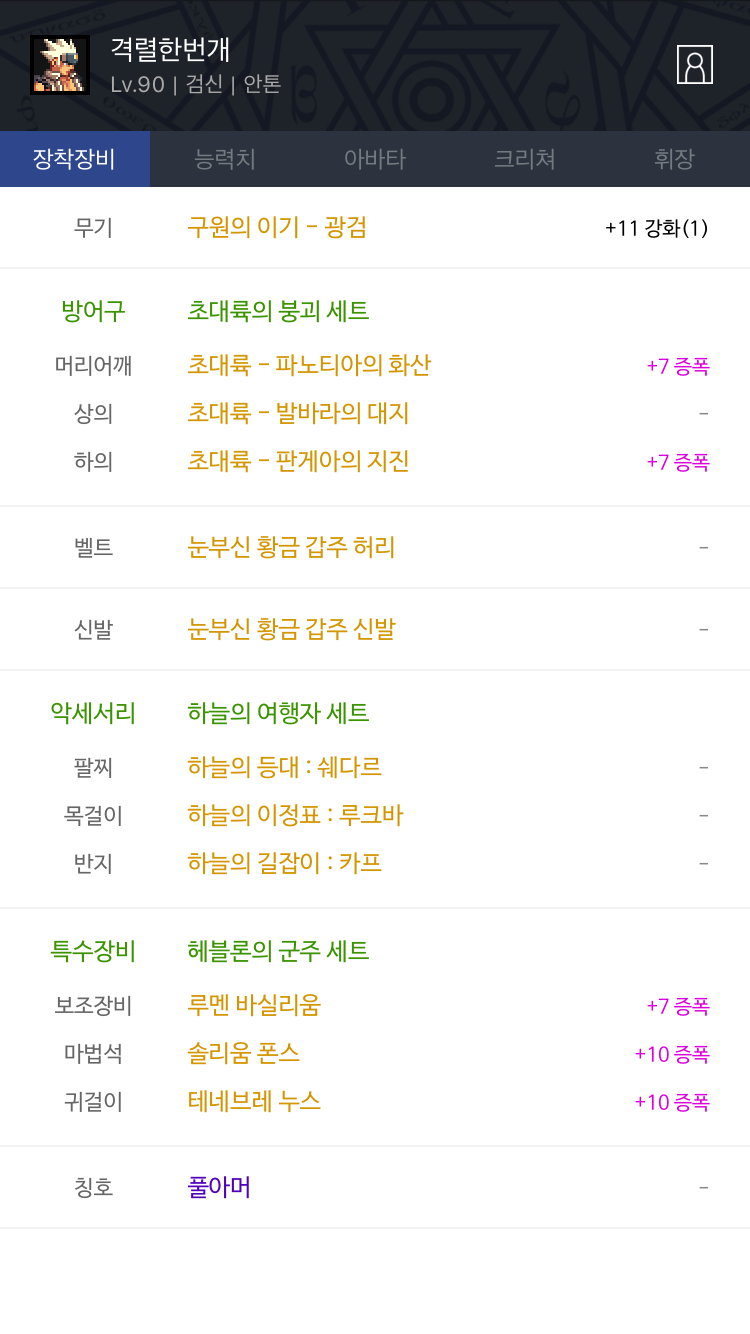Open 초대륙 - 판게아의 지진 item
Screen dimensions: 750x1334
pos(298,461)
